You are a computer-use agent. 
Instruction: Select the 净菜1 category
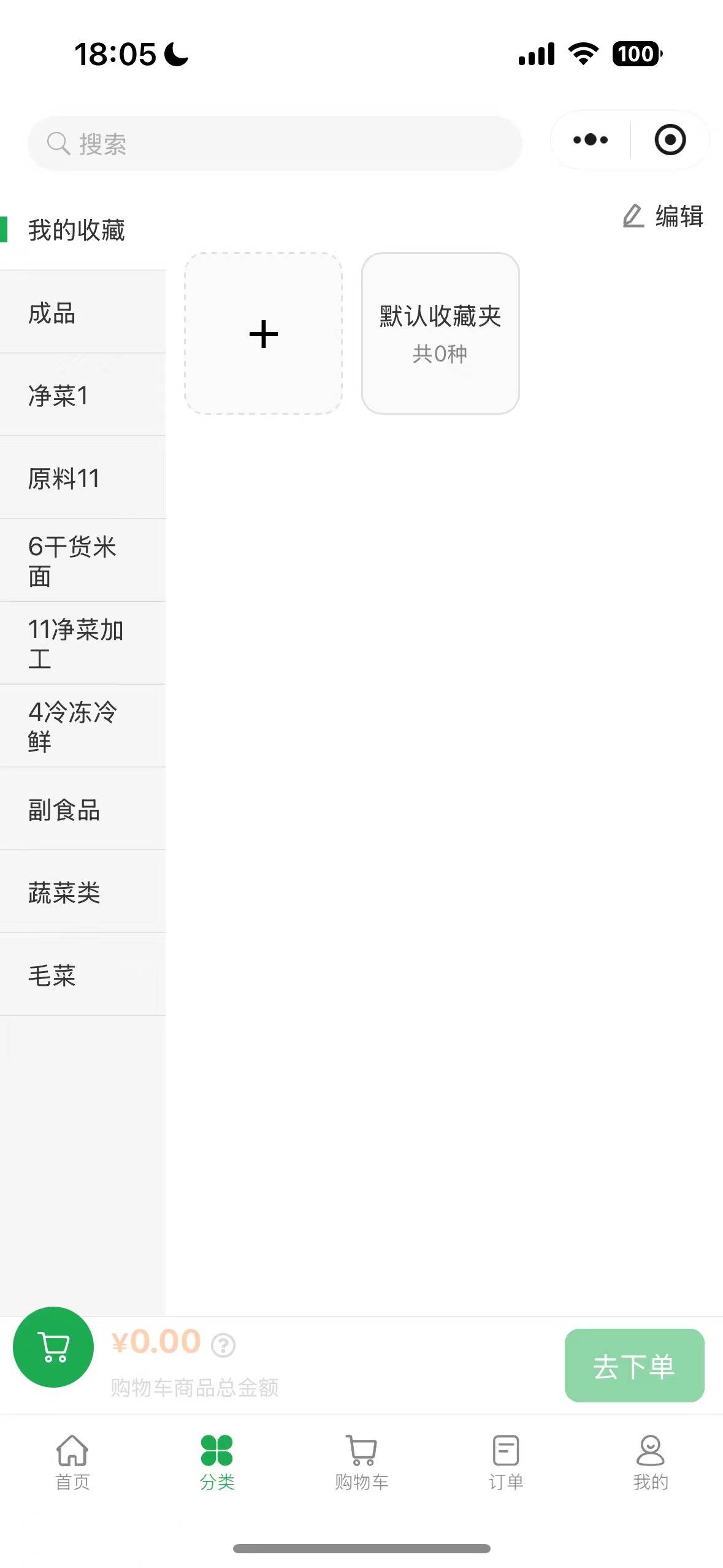click(83, 396)
